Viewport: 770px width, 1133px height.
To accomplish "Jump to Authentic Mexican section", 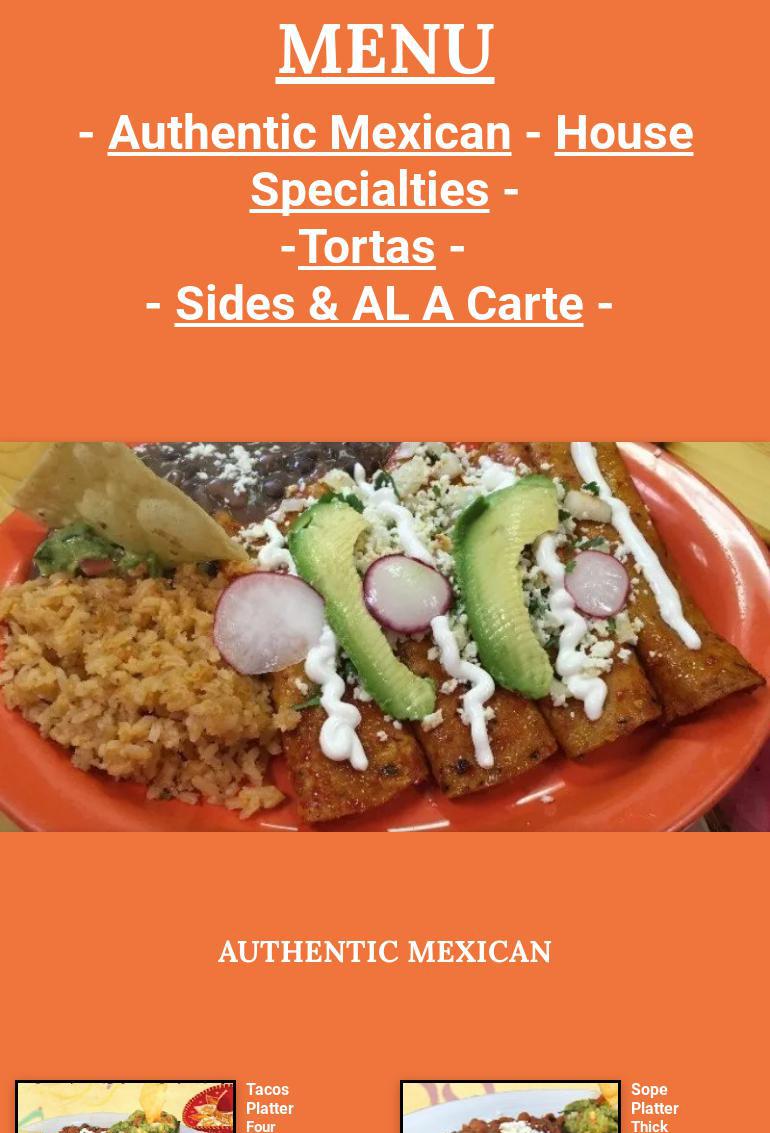I will (x=309, y=133).
